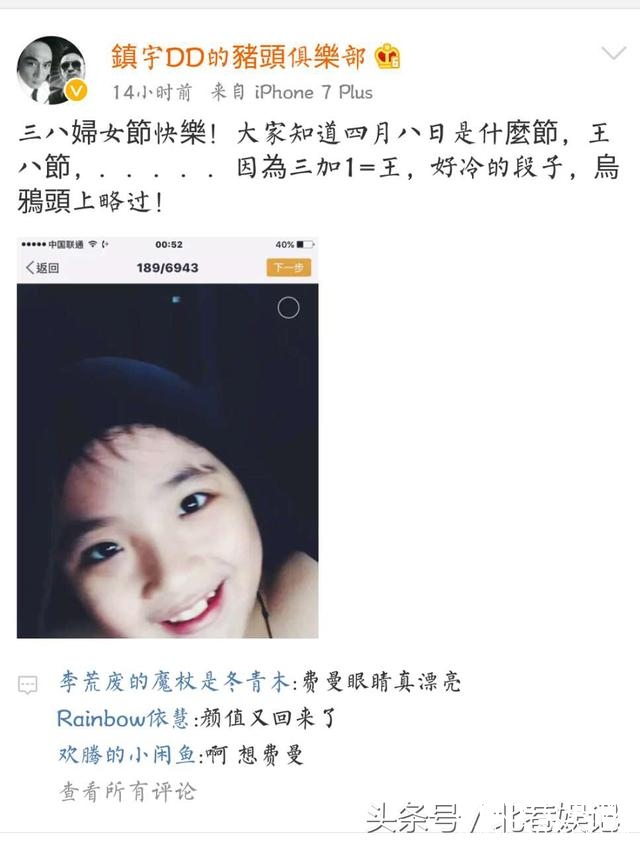Expand the post options chevron
The width and height of the screenshot is (640, 846).
point(611,53)
